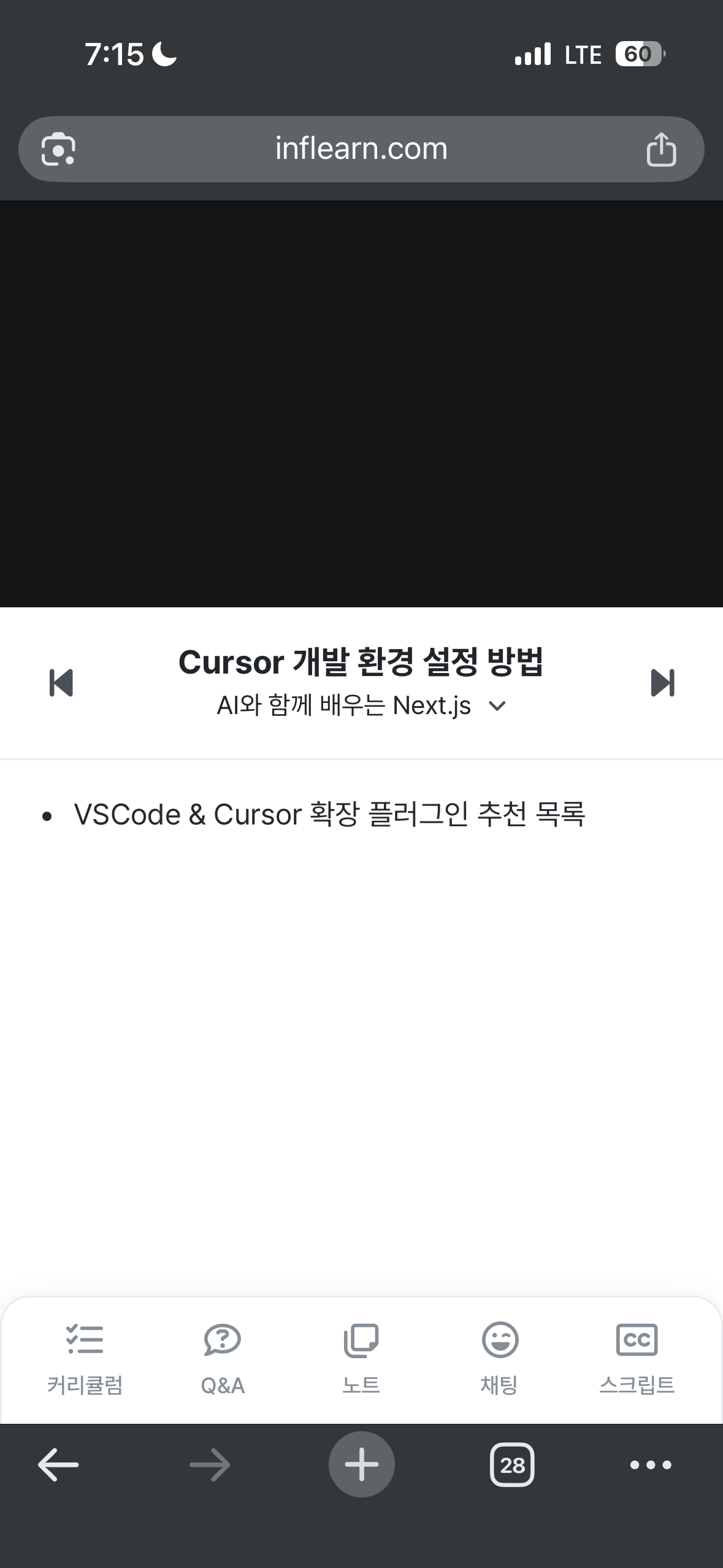Show the 스크립트 tab
This screenshot has height=1568, width=723.
637,1358
